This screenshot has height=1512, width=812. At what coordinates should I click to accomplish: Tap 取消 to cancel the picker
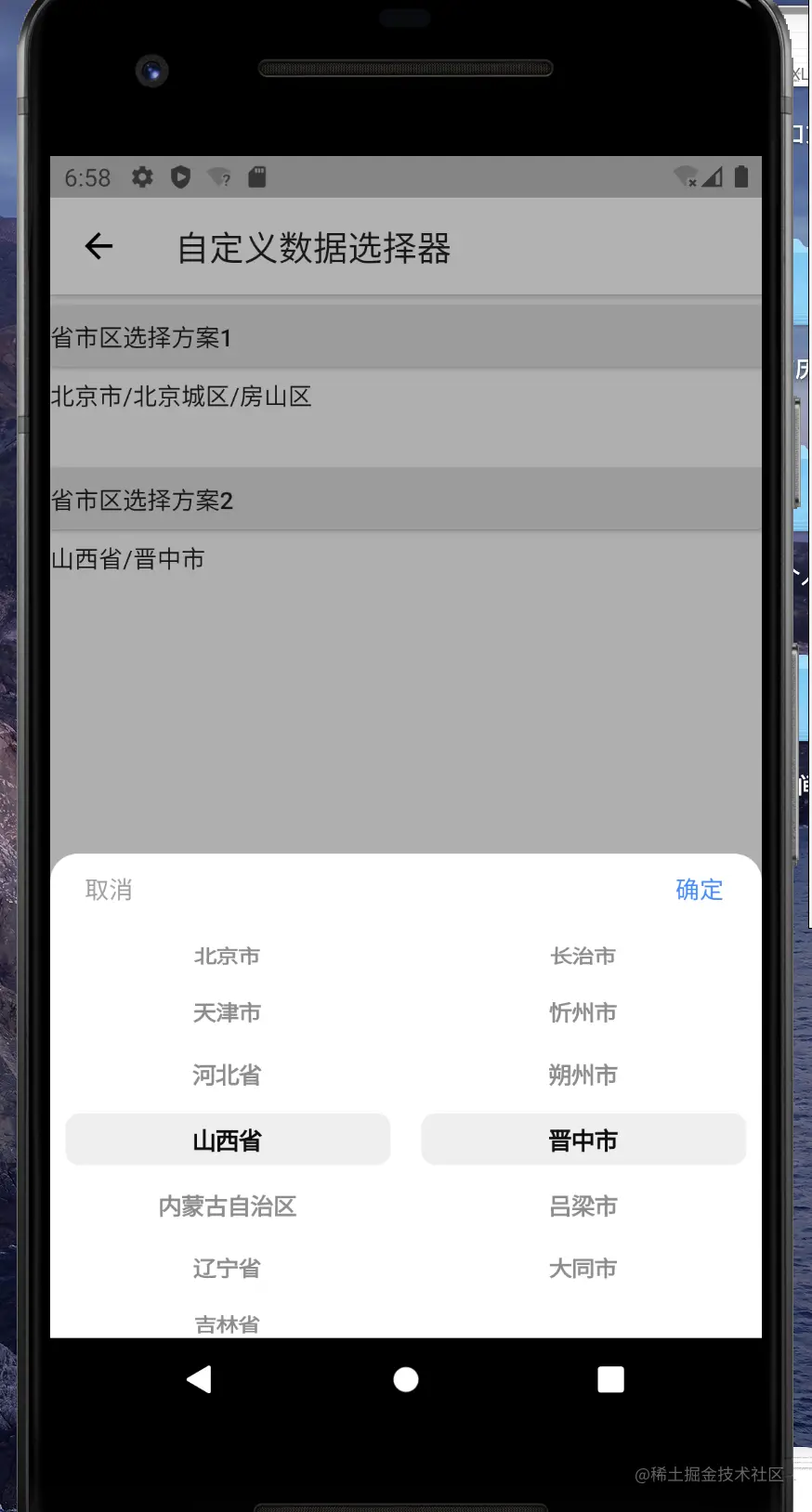(109, 890)
